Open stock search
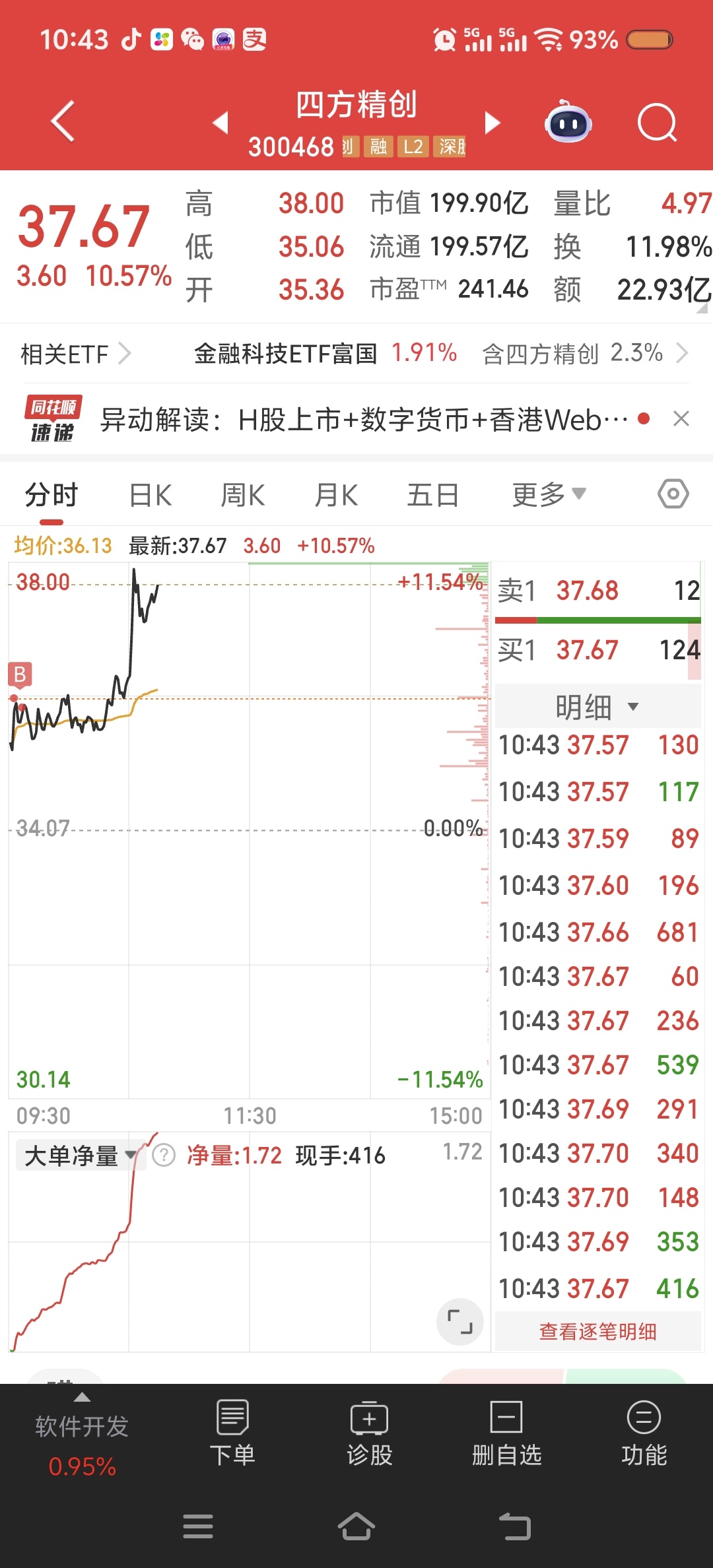This screenshot has width=713, height=1568. tap(657, 123)
